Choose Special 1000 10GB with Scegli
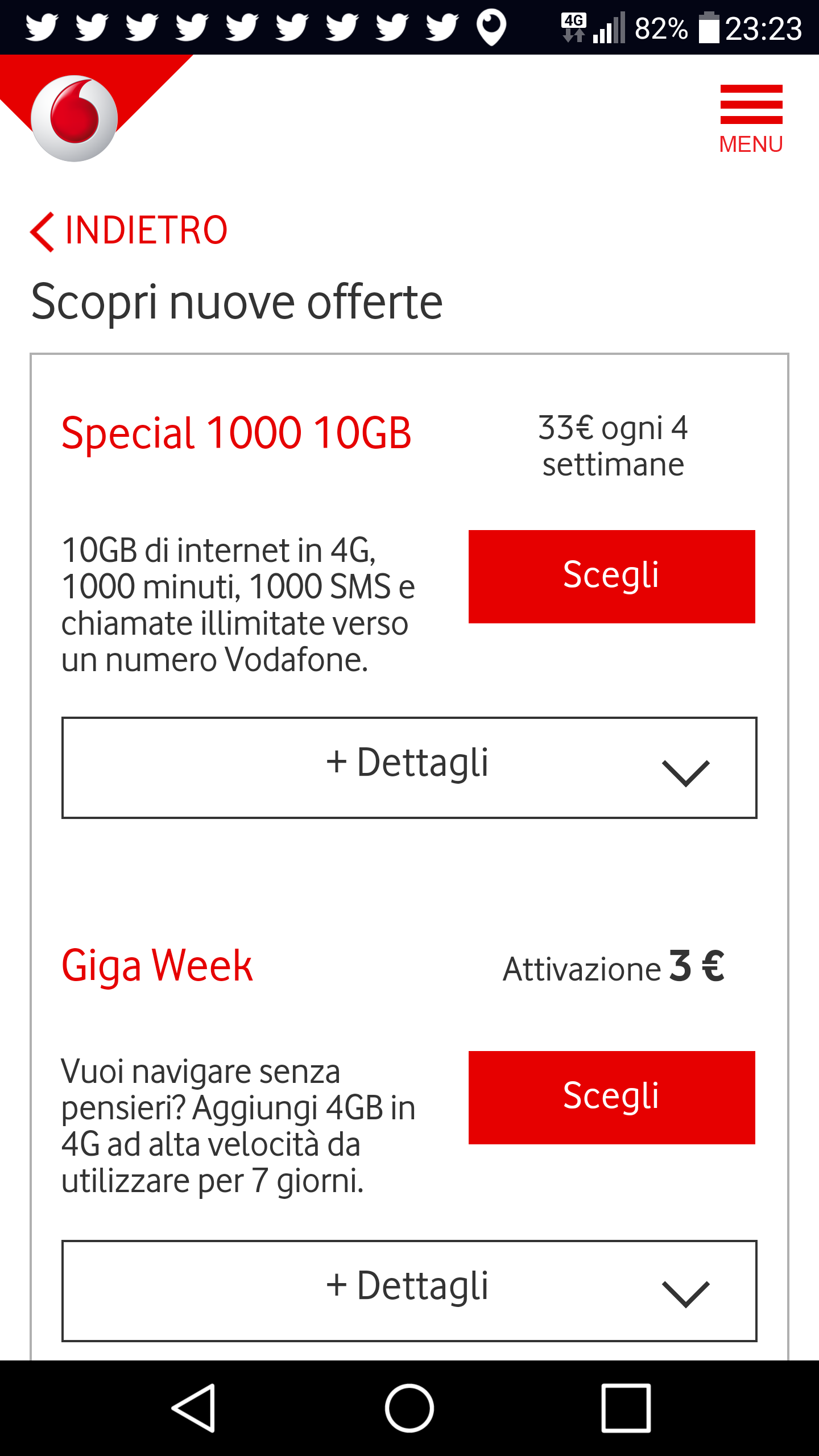Image resolution: width=819 pixels, height=1456 pixels. pyautogui.click(x=611, y=576)
